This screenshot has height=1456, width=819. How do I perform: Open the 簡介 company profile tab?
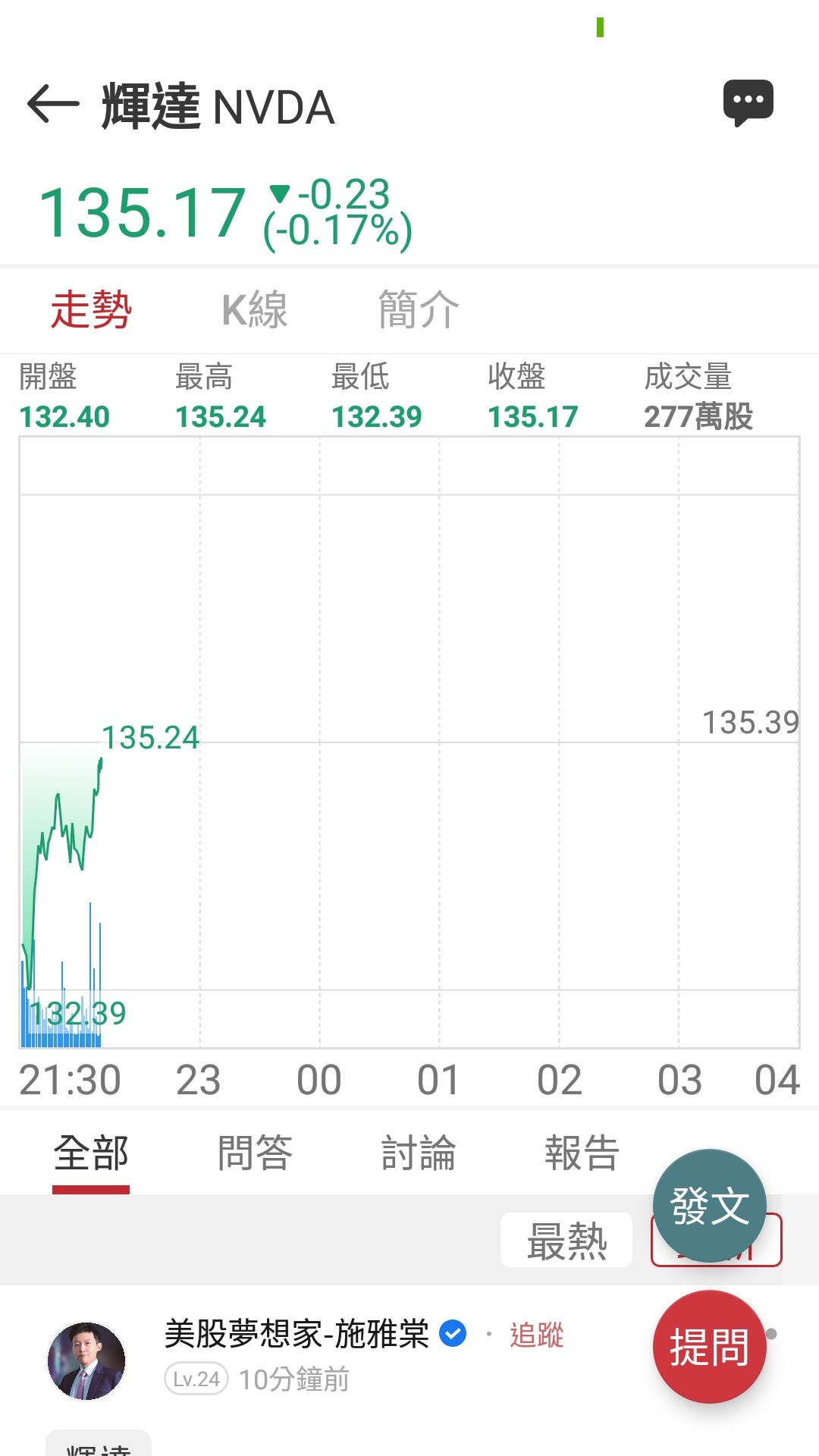419,310
